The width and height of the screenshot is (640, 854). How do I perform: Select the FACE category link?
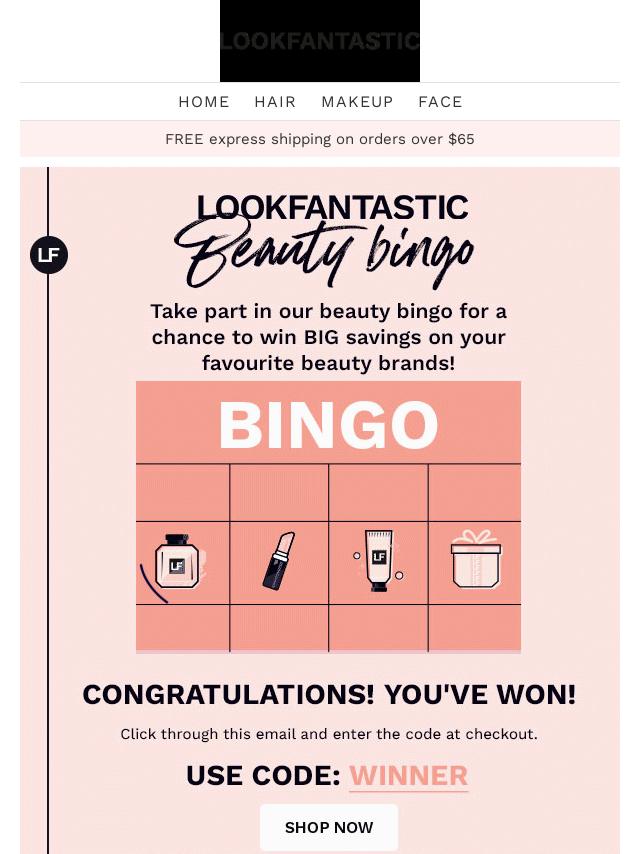(x=440, y=102)
